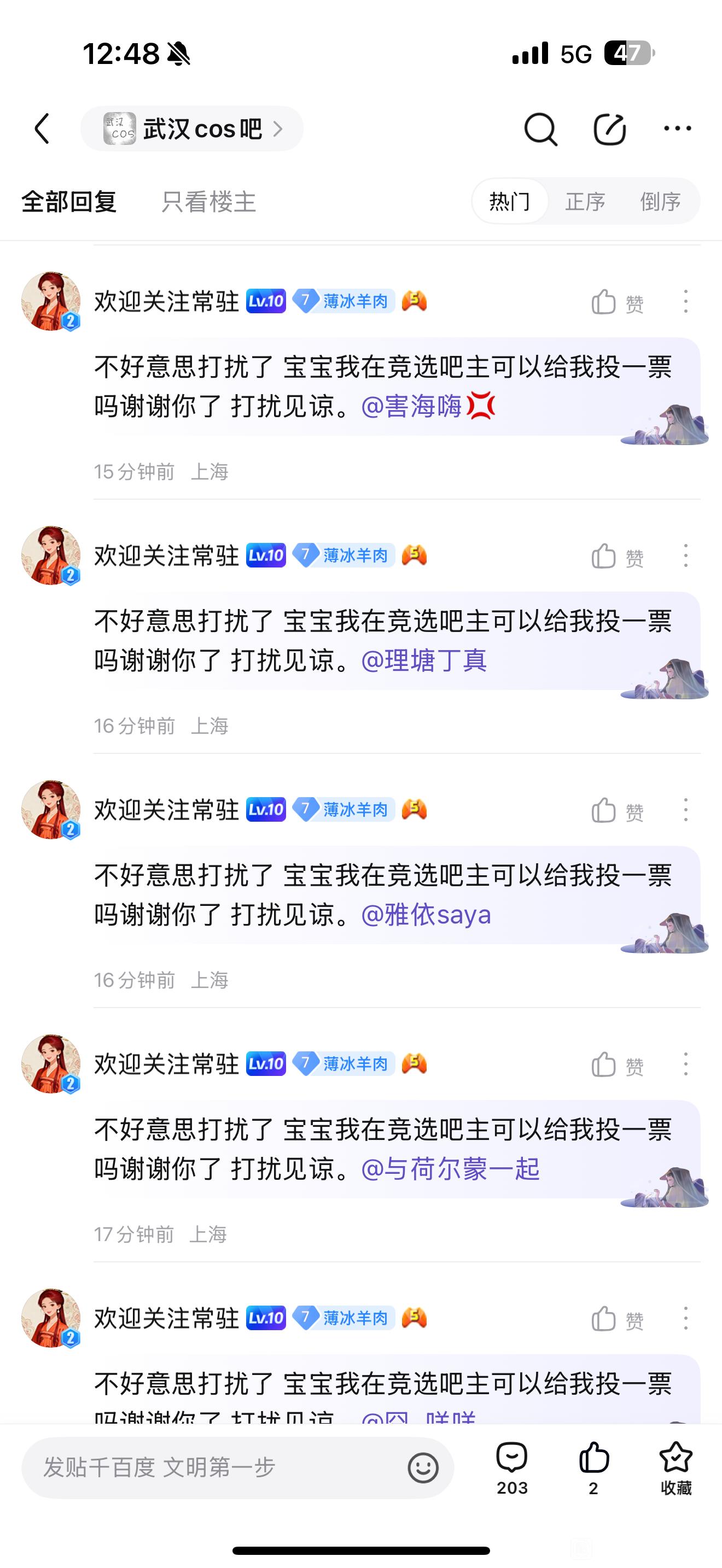
Task: Sort replies in 倒序 order
Action: click(660, 202)
